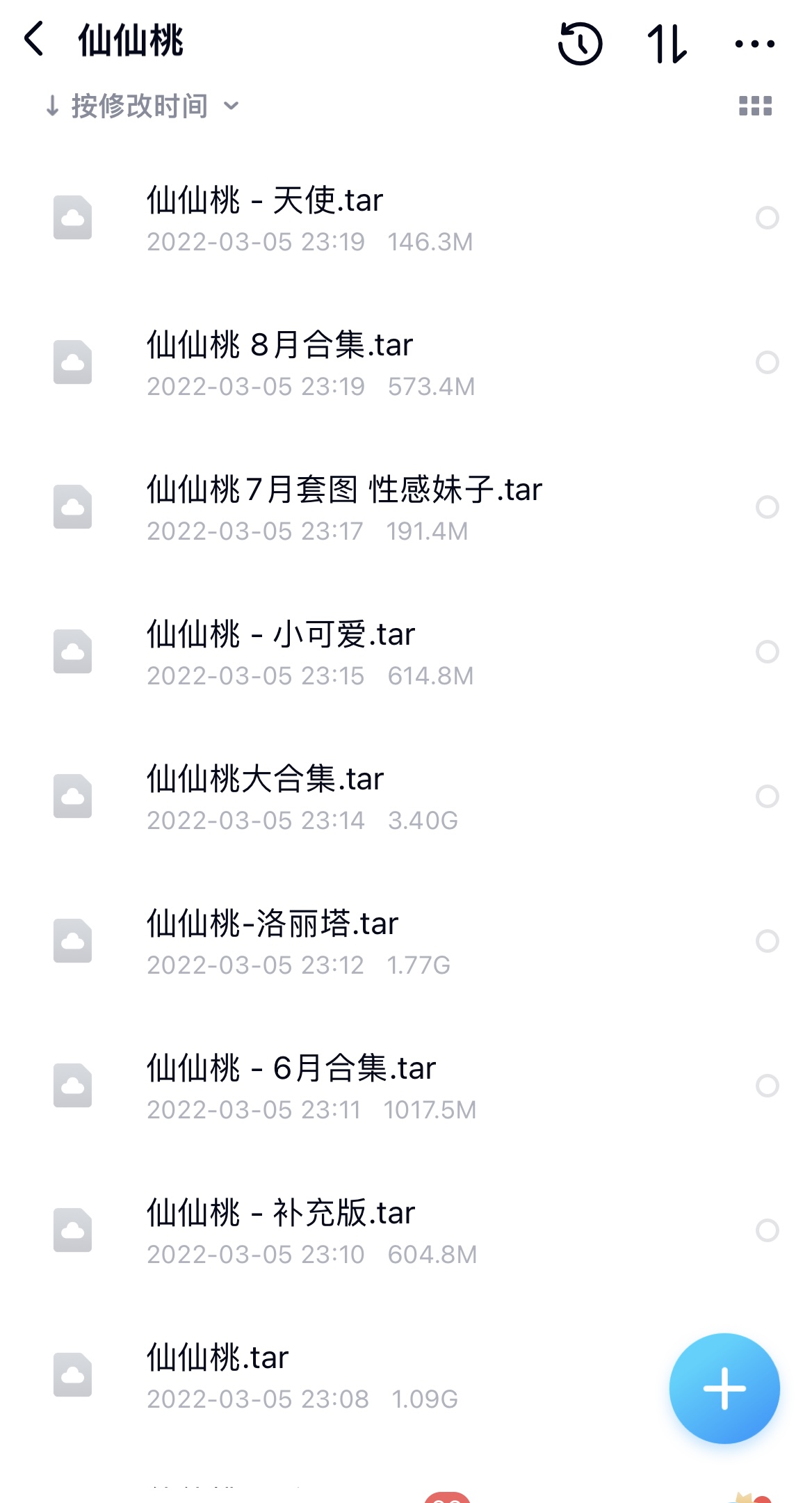The height and width of the screenshot is (1503, 812).
Task: Select the circle for 仙仙桃-洛丽塔.tar
Action: point(767,941)
